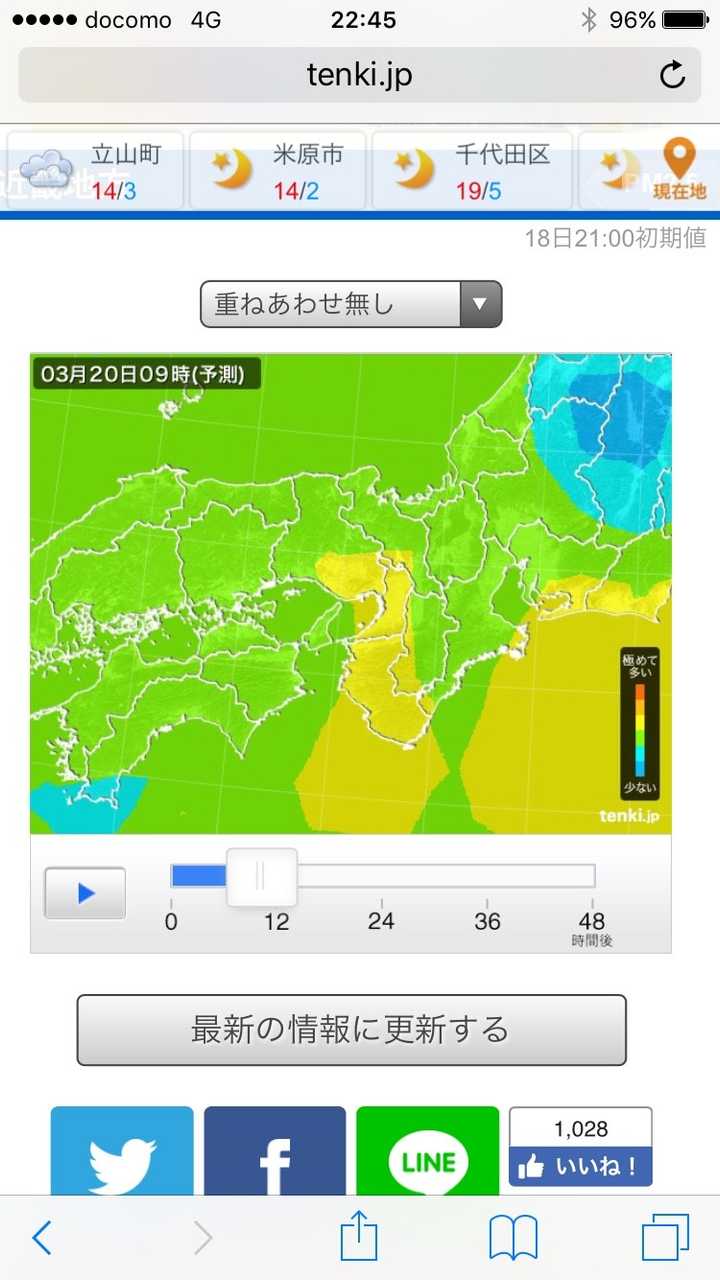Share the page on Twitter
Viewport: 720px width, 1280px height.
pos(122,1151)
